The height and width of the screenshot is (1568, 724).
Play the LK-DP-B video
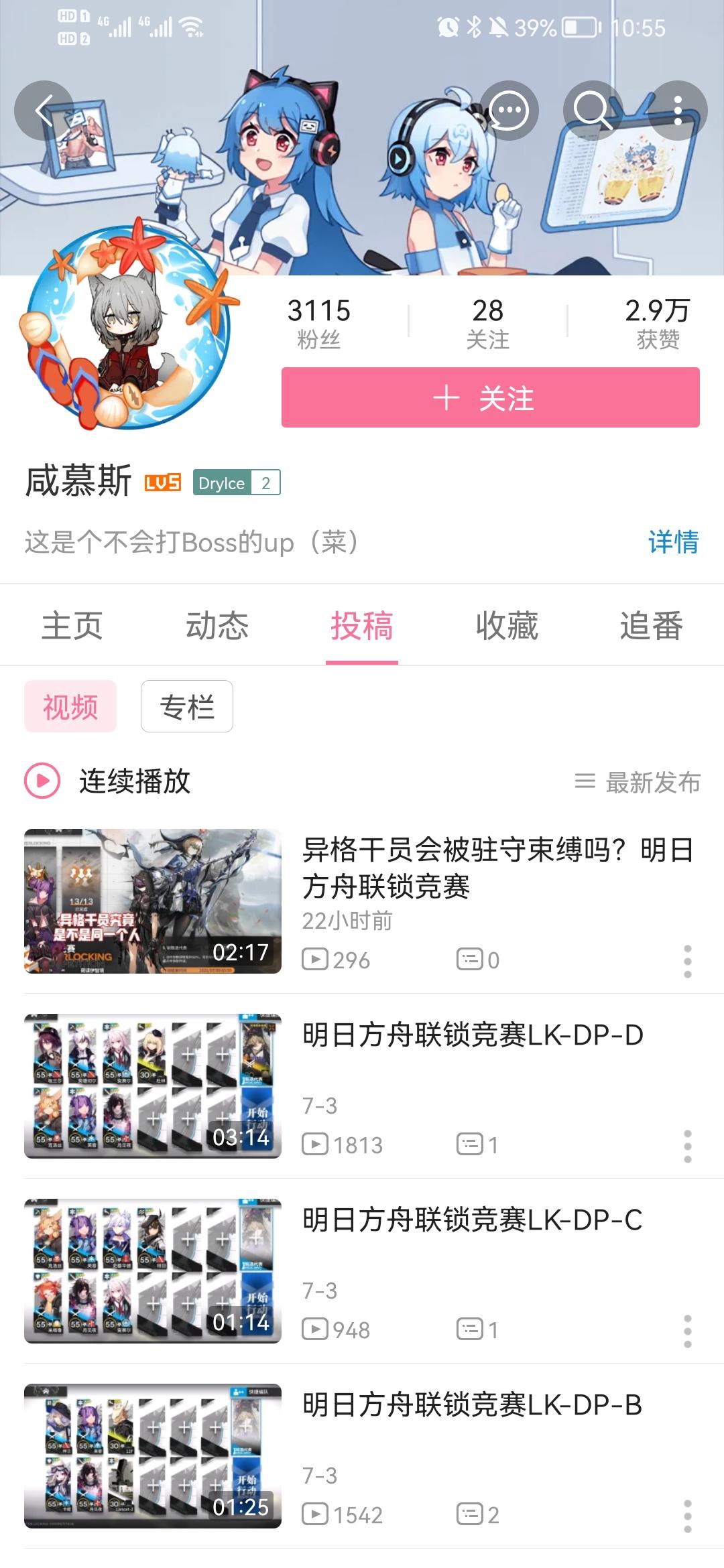tap(153, 1455)
